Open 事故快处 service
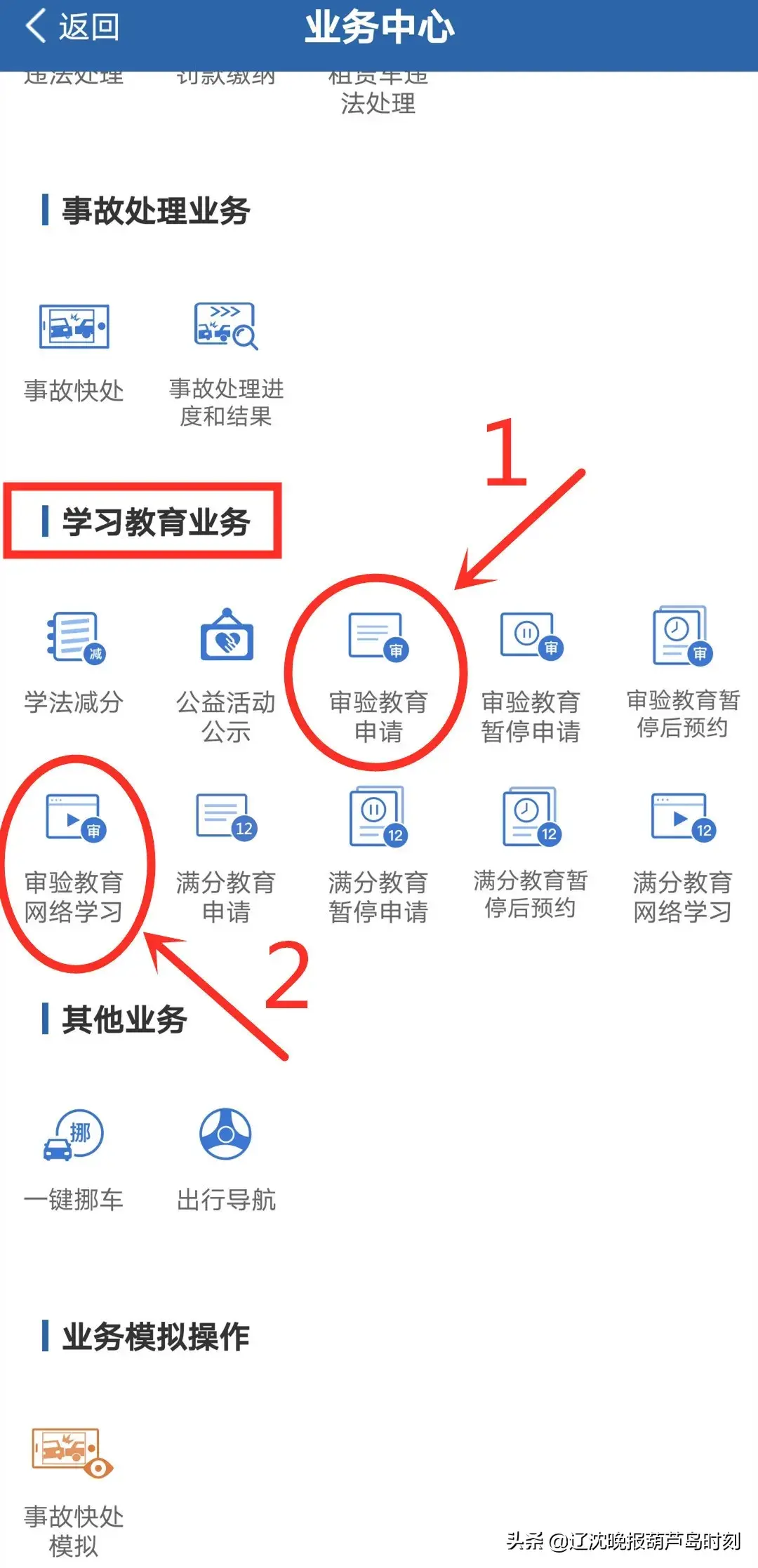The image size is (758, 1568). (74, 351)
